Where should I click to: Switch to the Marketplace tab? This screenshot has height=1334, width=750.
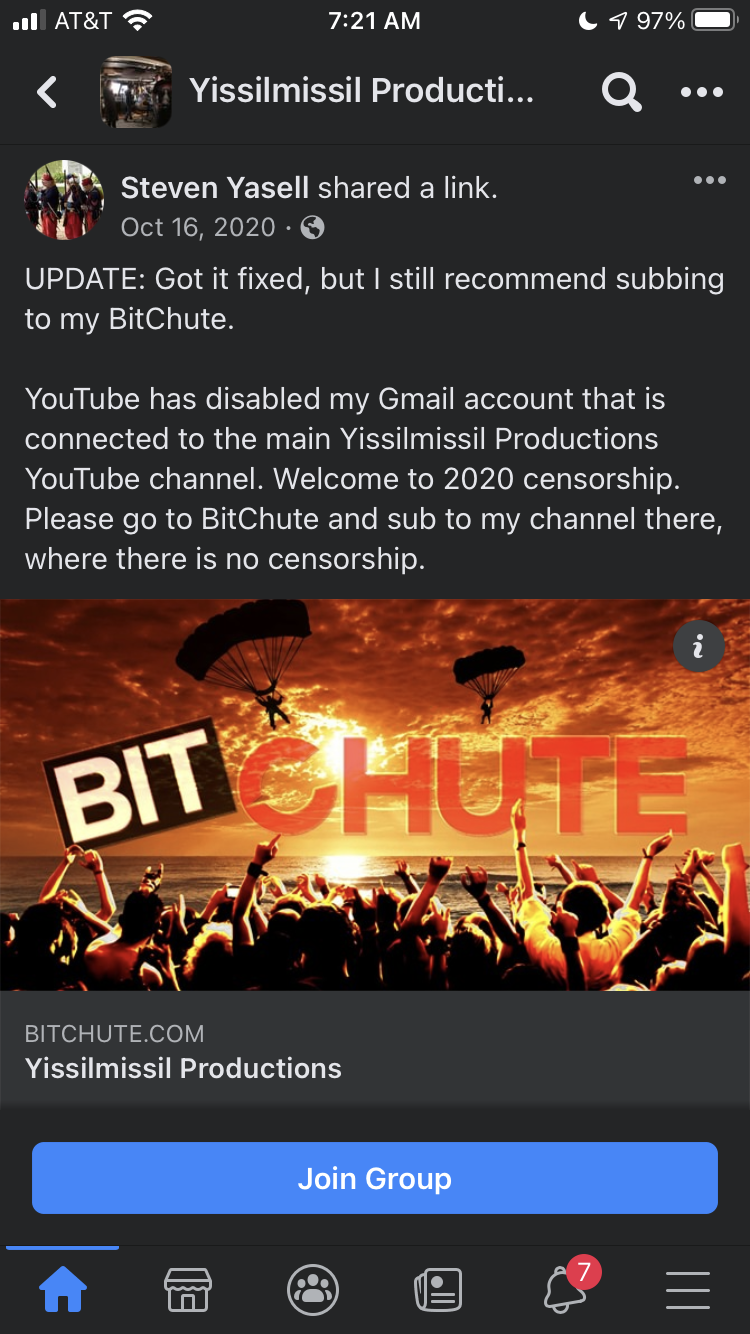(x=188, y=1290)
